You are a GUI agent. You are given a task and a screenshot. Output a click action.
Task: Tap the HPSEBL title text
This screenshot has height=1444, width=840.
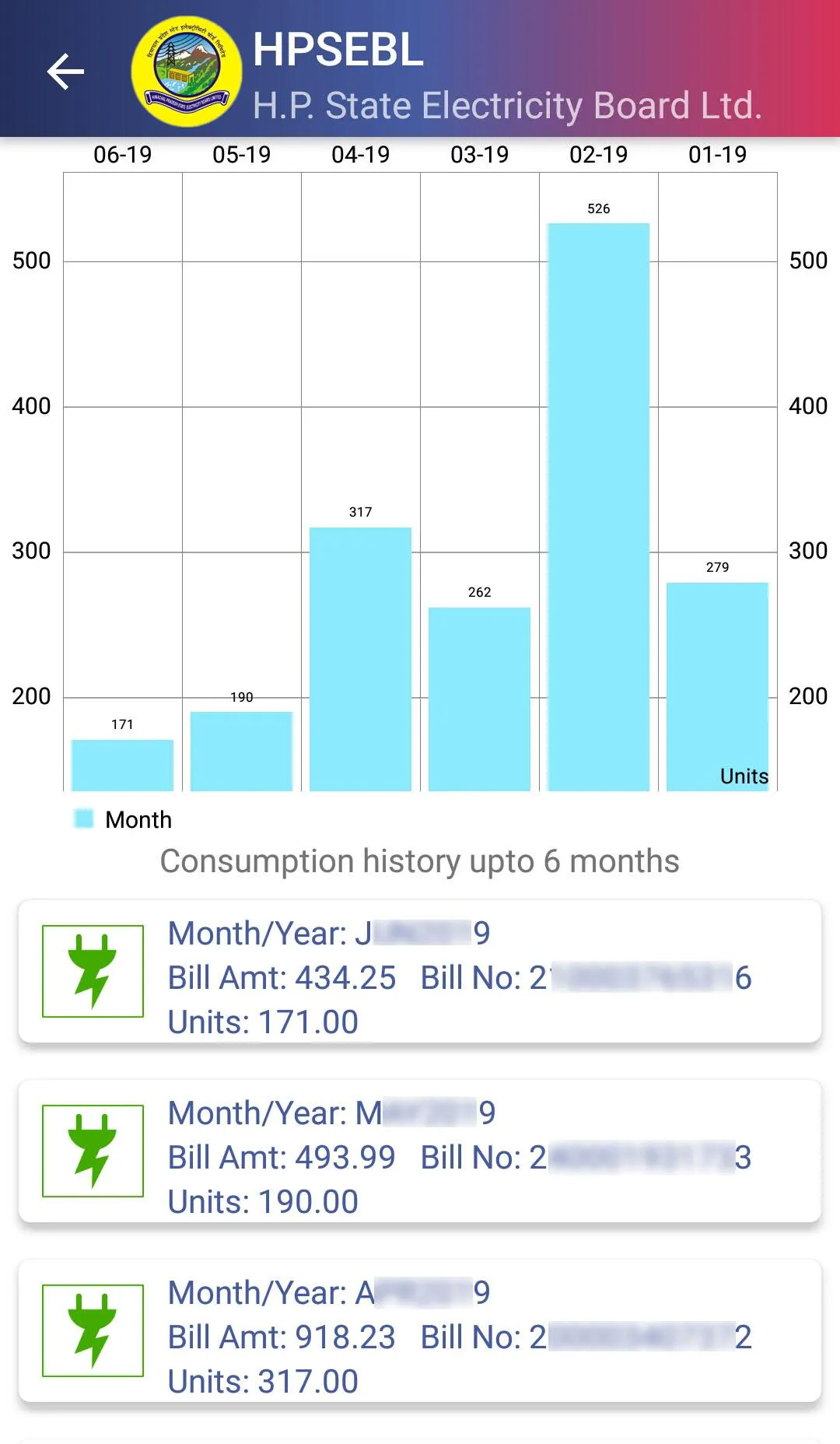point(338,50)
